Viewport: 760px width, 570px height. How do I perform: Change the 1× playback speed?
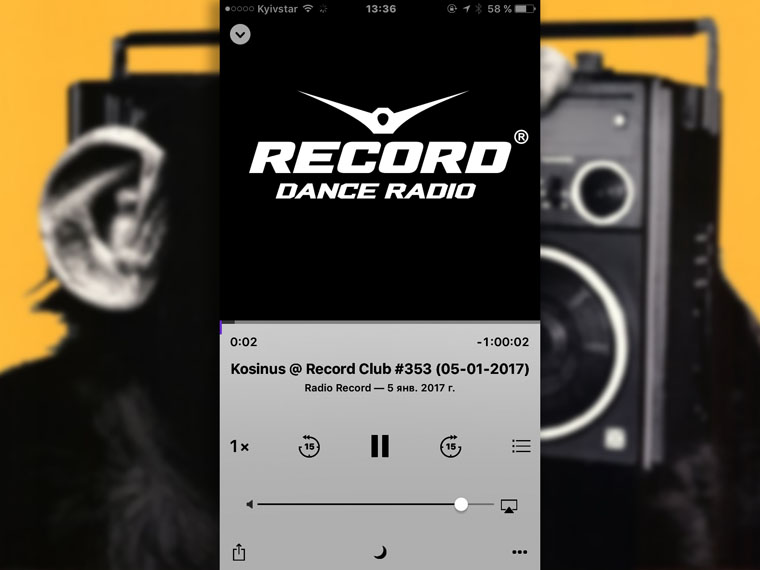coord(240,446)
